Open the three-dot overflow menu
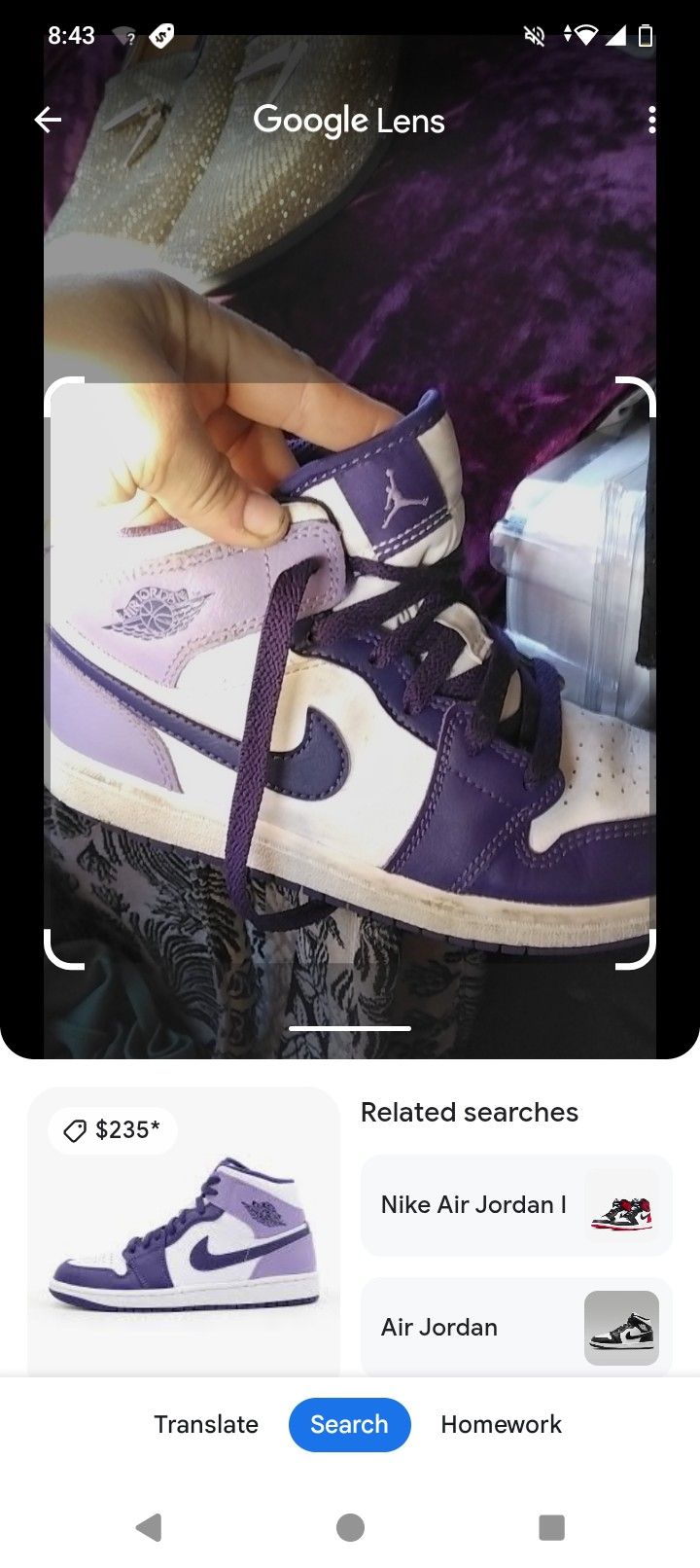Viewport: 700px width, 1568px height. (x=651, y=120)
